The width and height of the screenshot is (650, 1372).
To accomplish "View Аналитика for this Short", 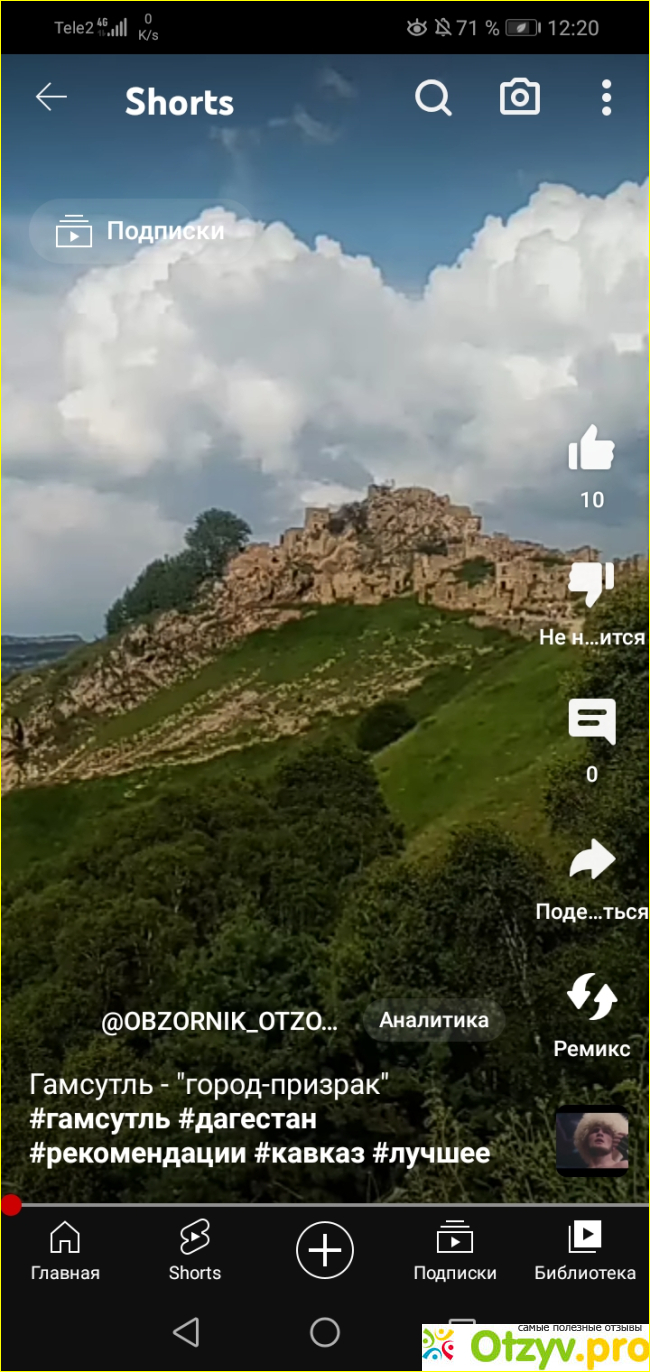I will tap(434, 1020).
